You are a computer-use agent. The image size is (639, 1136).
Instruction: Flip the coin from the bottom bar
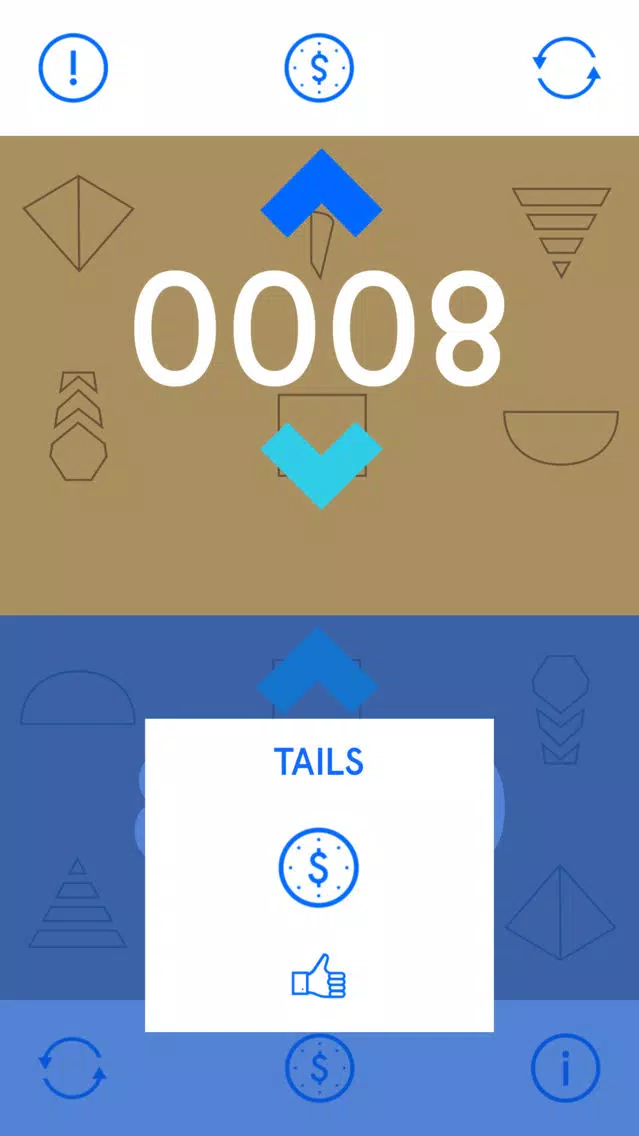coord(319,1067)
